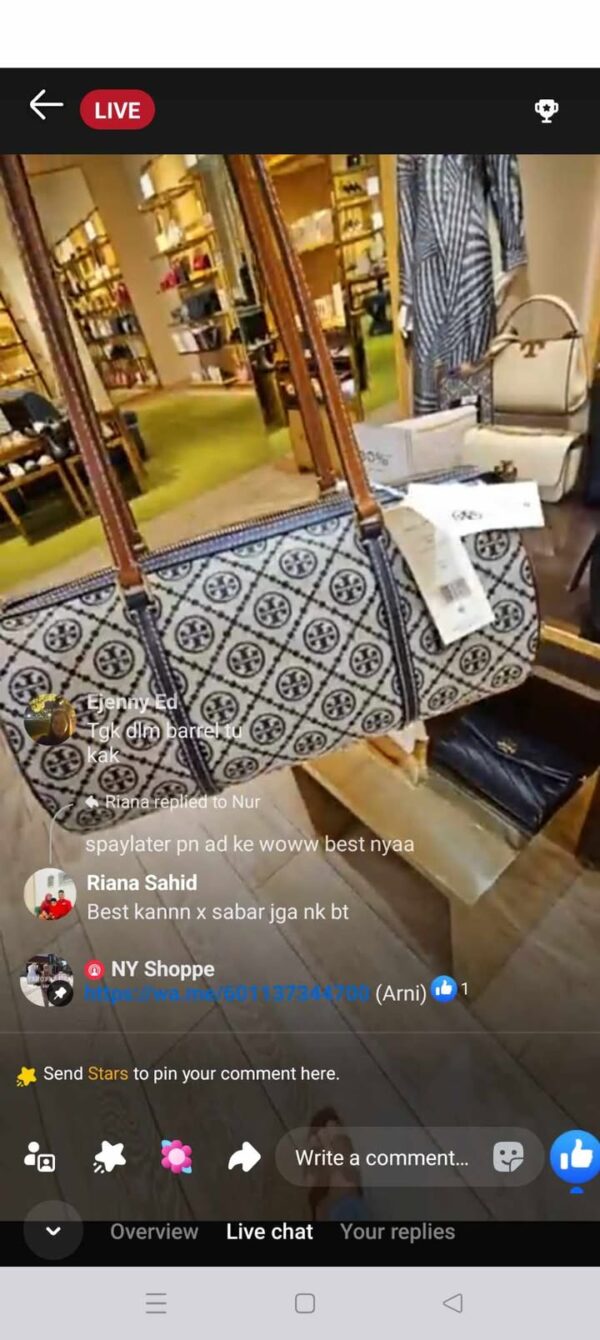The height and width of the screenshot is (1340, 600).
Task: Share this live video
Action: (244, 1157)
